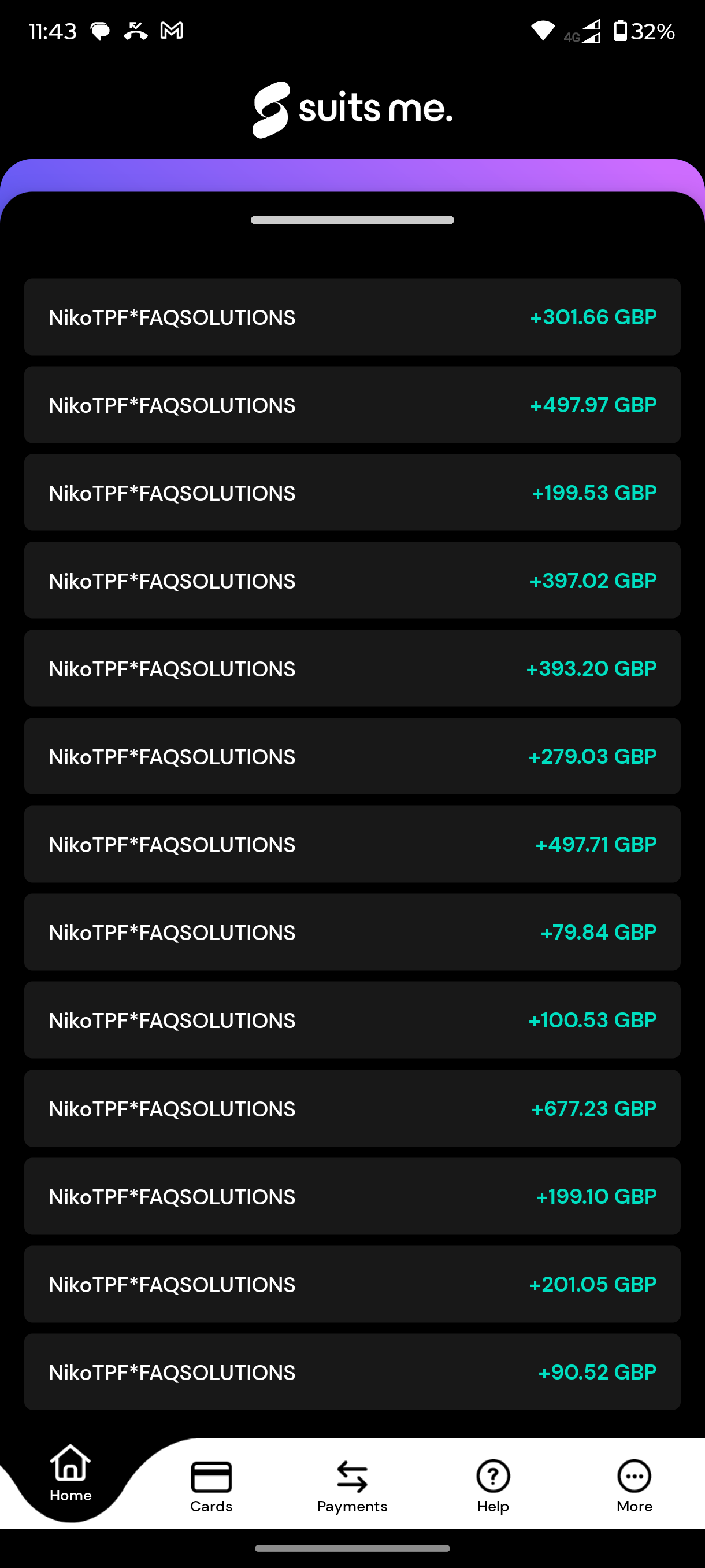This screenshot has height=1568, width=705.
Task: Open the More menu tab
Action: click(x=634, y=1486)
